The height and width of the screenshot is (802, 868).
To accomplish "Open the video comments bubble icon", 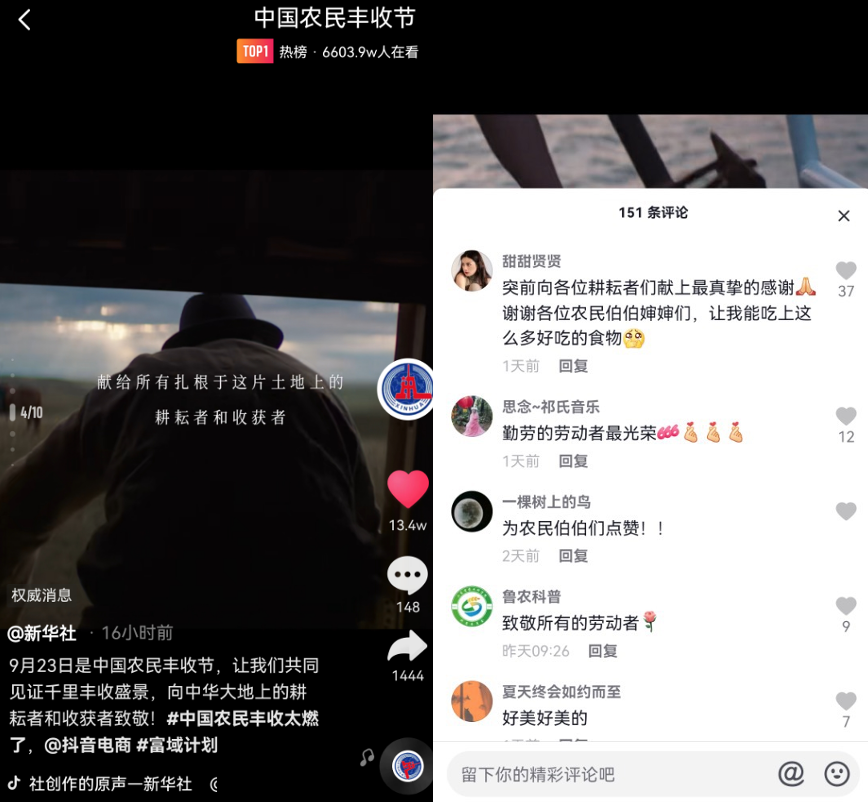I will click(x=407, y=576).
